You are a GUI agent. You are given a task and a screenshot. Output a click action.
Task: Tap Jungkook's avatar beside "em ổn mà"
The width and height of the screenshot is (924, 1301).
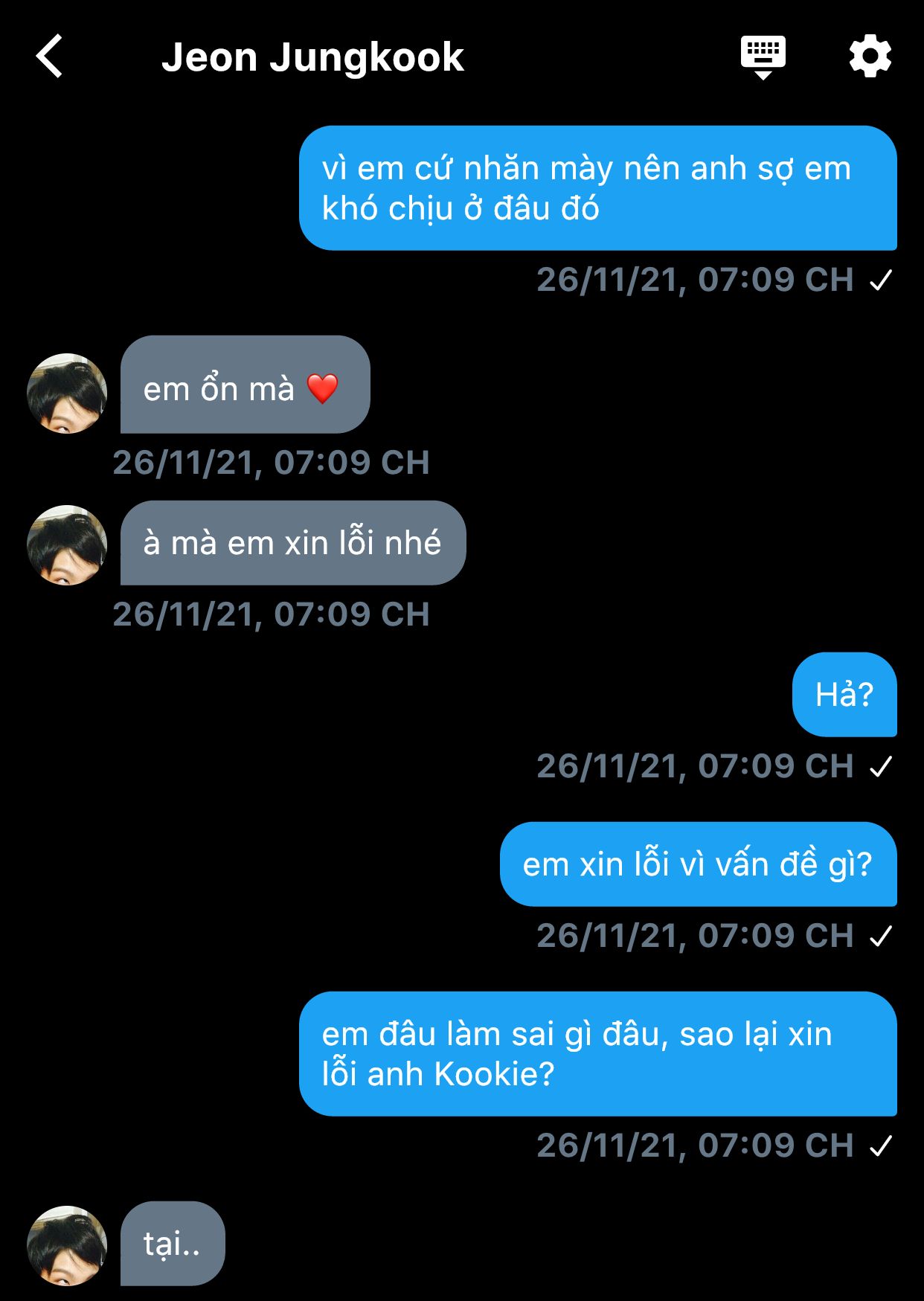(67, 393)
